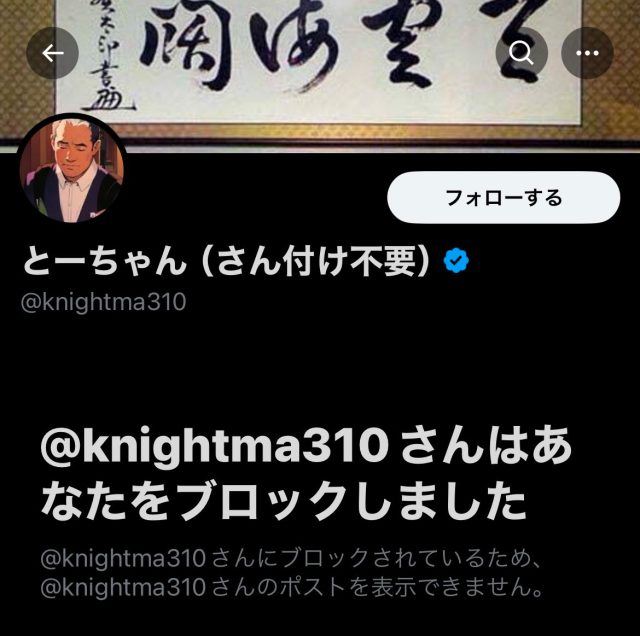
Task: Go back using the arrow icon
Action: [x=53, y=53]
